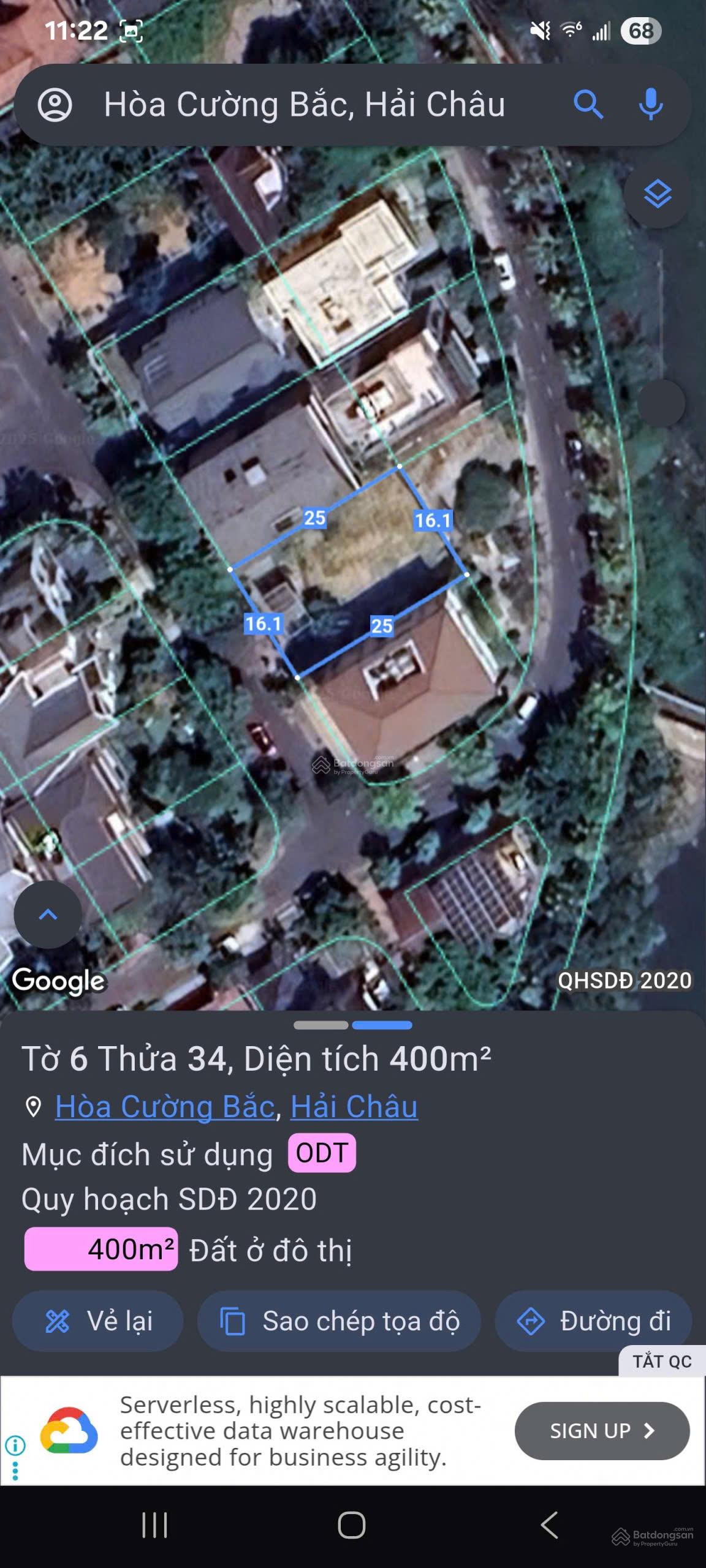Turn off ads with TẮT QC
Screen dimensions: 706x1568
click(662, 1362)
